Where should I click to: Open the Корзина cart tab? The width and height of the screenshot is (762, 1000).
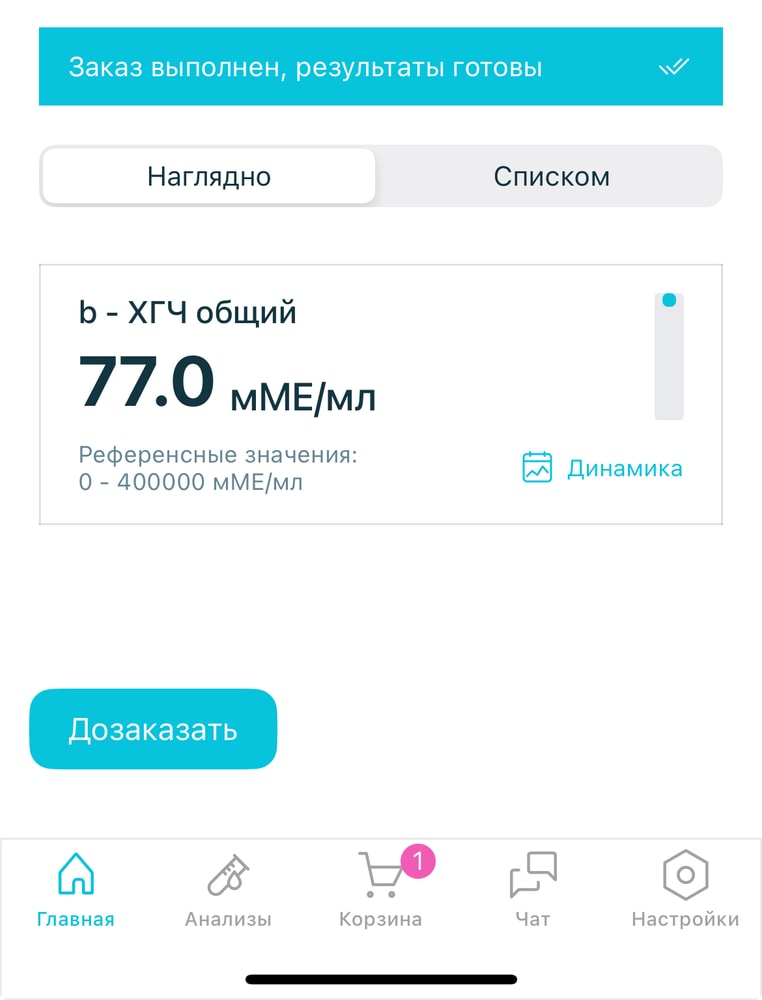(x=381, y=890)
